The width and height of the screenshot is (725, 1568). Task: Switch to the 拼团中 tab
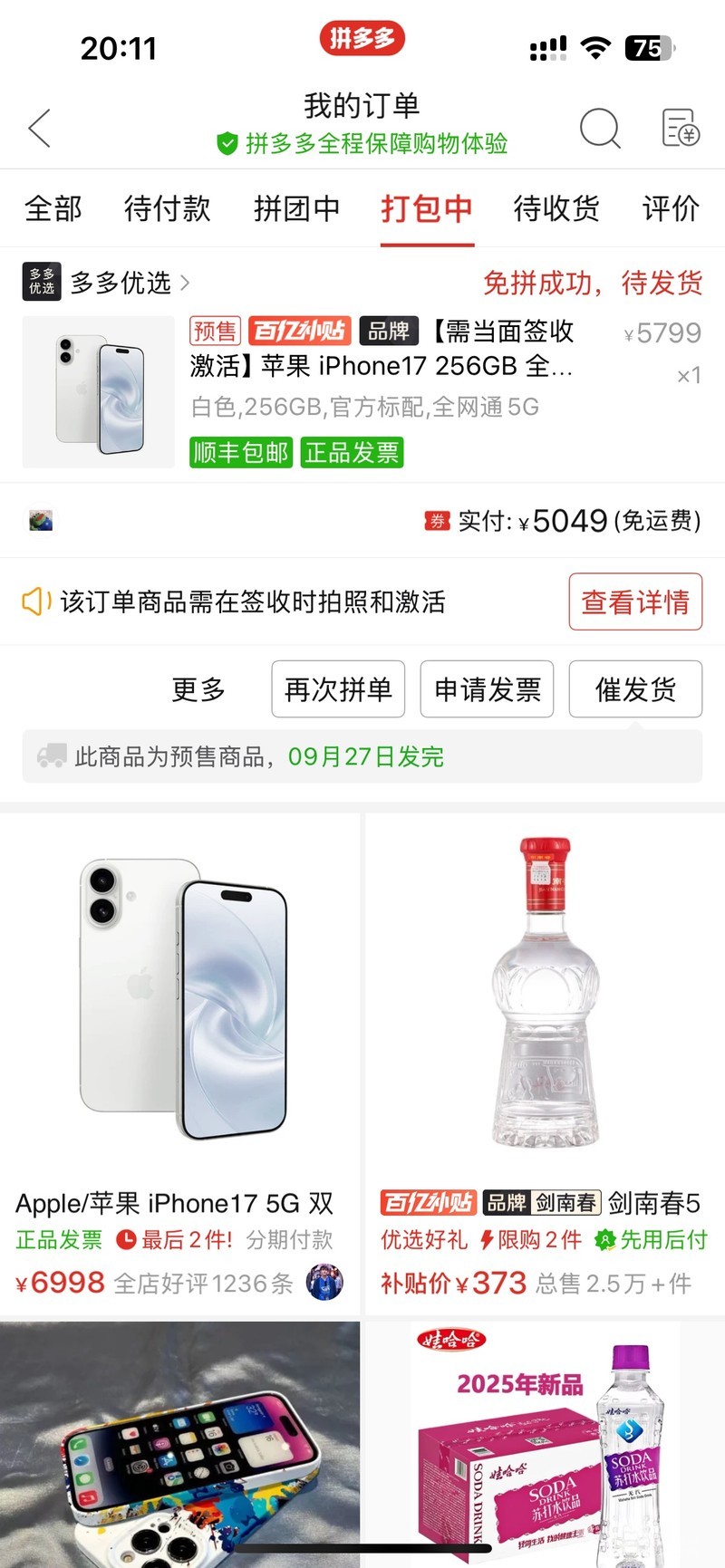point(296,208)
